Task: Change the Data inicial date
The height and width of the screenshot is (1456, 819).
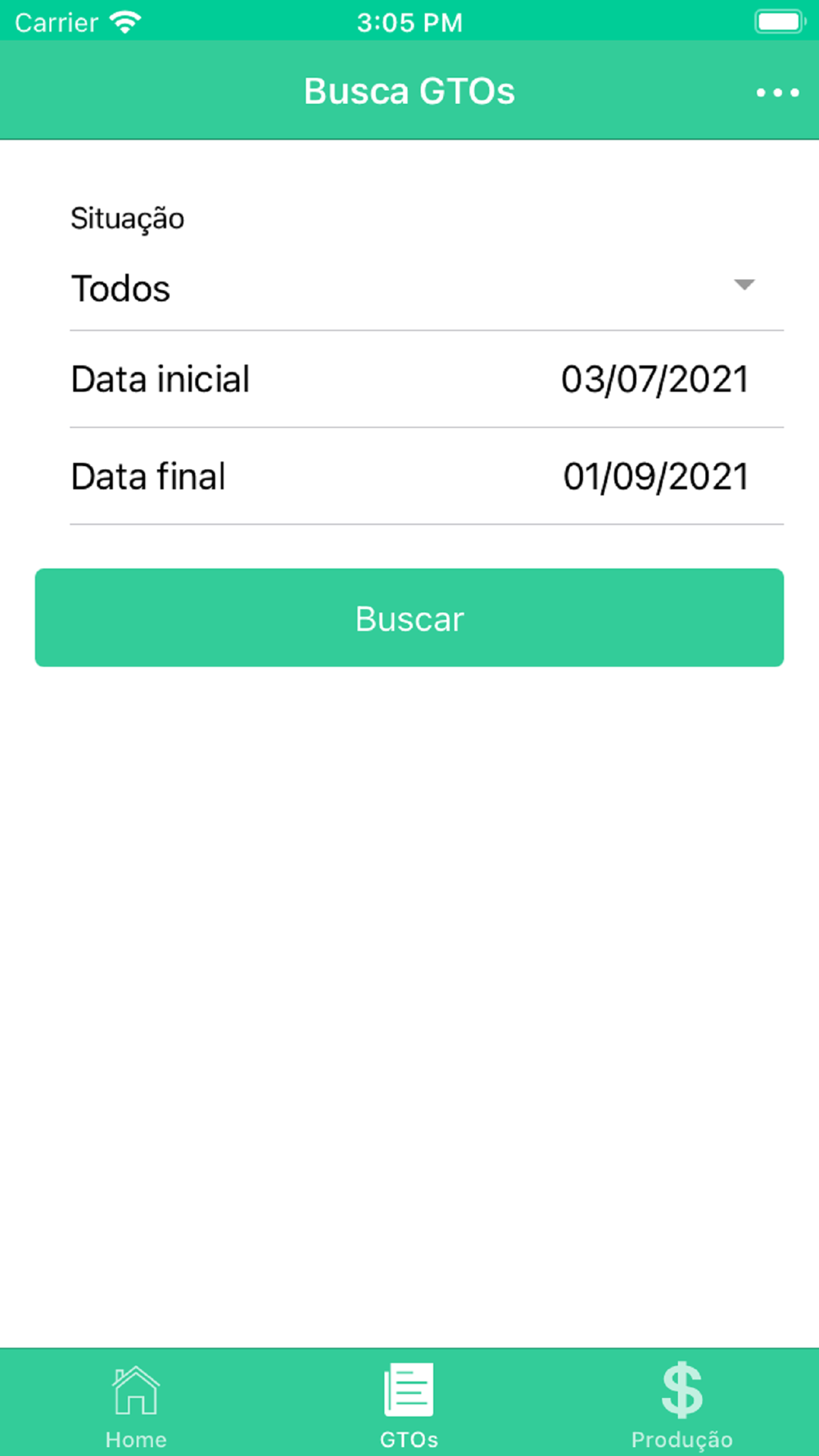Action: click(x=427, y=380)
